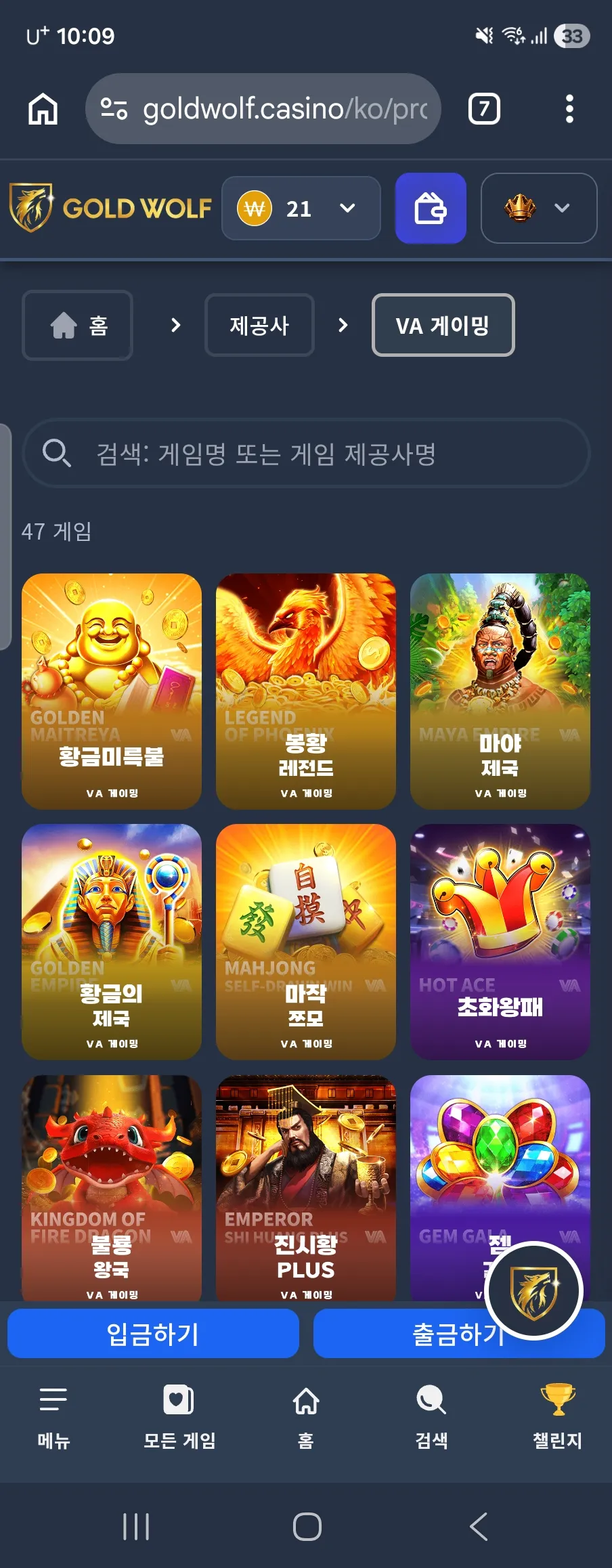Launch 봉황 레전드 game
This screenshot has width=612, height=1568.
[306, 691]
